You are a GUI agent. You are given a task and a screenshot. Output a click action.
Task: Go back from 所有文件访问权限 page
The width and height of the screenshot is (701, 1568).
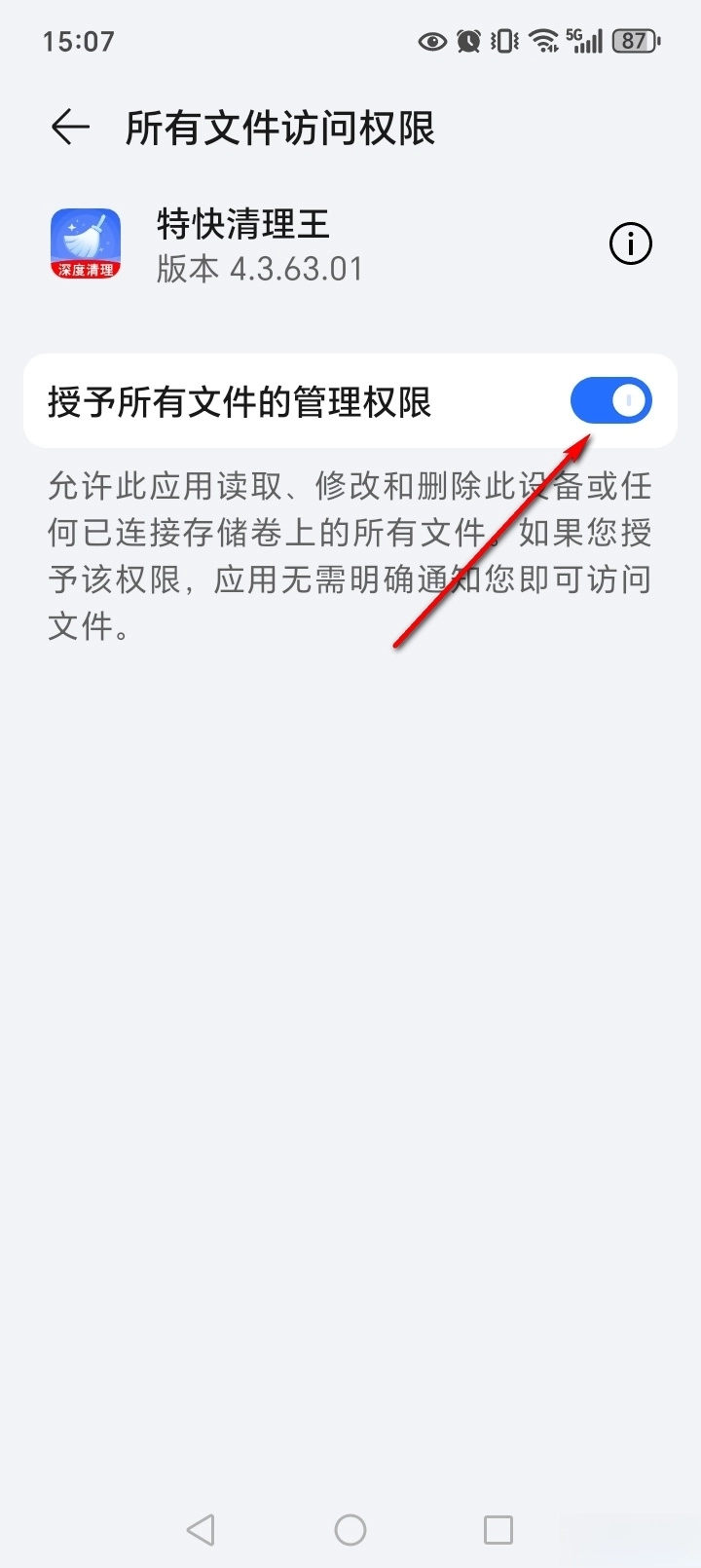pos(70,128)
